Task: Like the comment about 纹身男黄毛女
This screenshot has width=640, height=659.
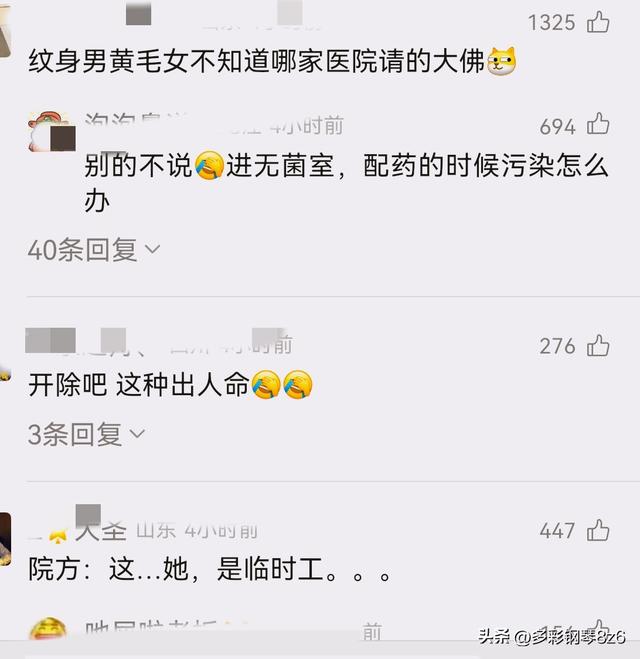Action: tap(598, 22)
